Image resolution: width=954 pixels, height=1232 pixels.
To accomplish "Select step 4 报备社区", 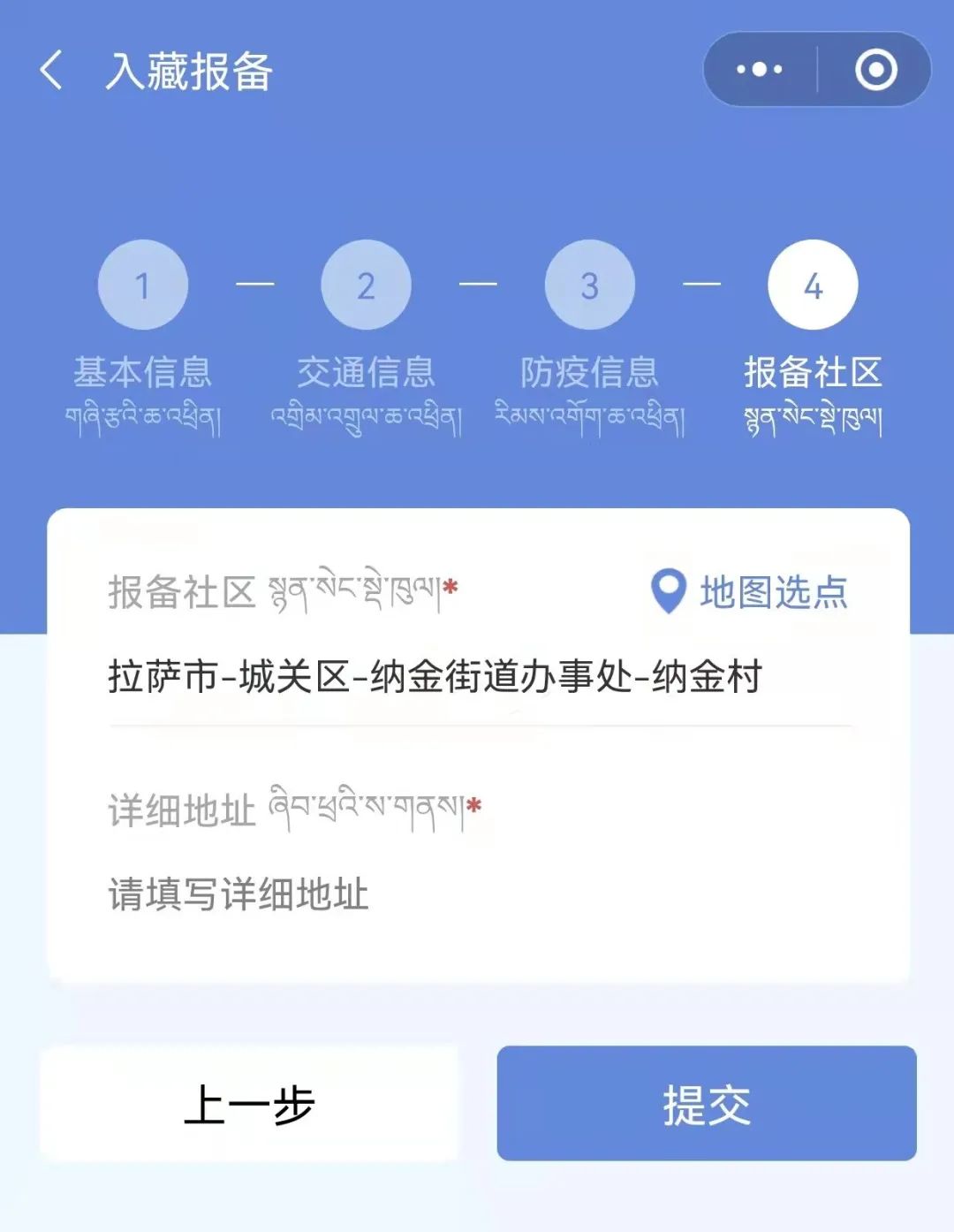I will [813, 285].
